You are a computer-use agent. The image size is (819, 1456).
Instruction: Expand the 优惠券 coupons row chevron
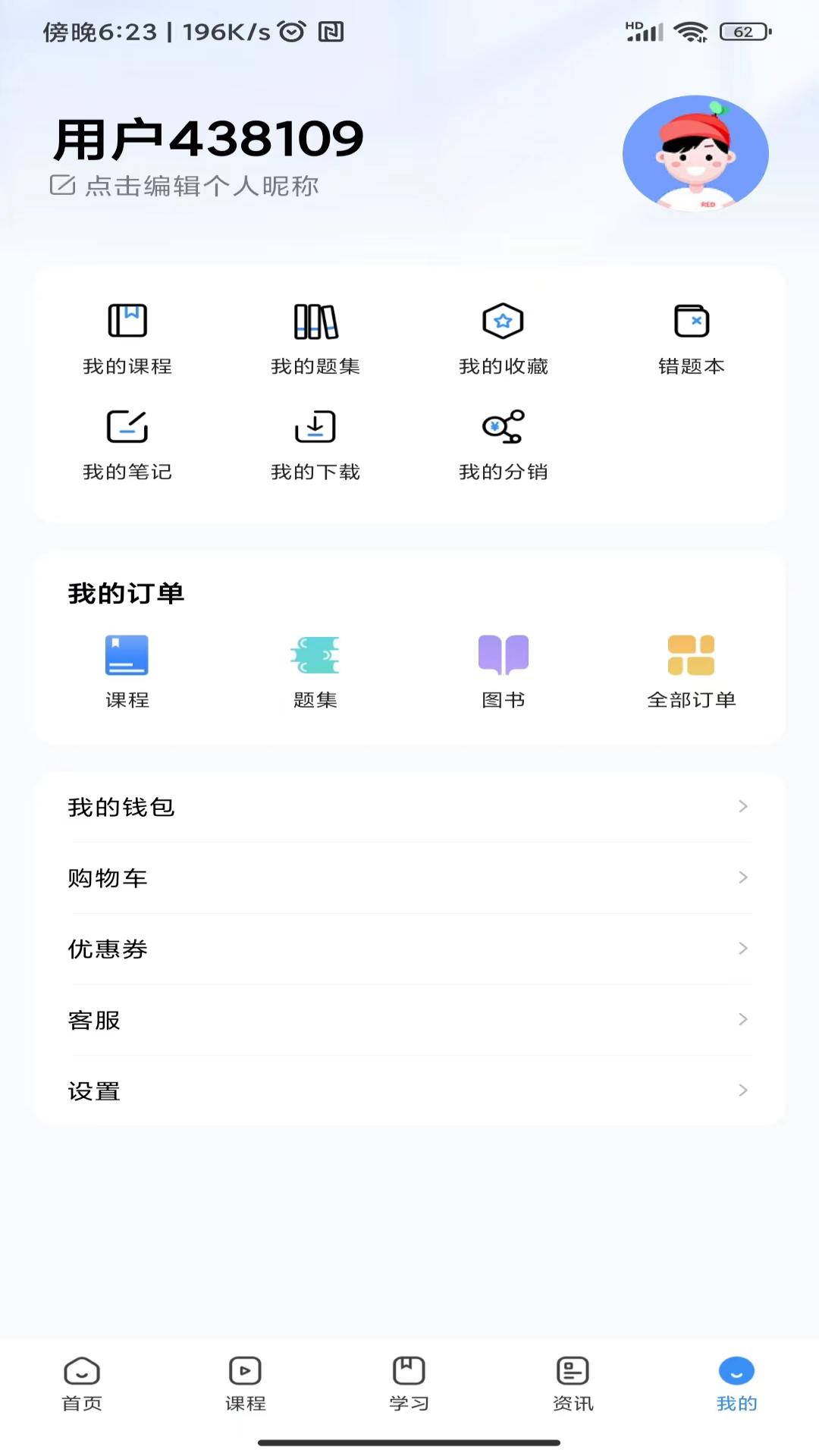742,949
